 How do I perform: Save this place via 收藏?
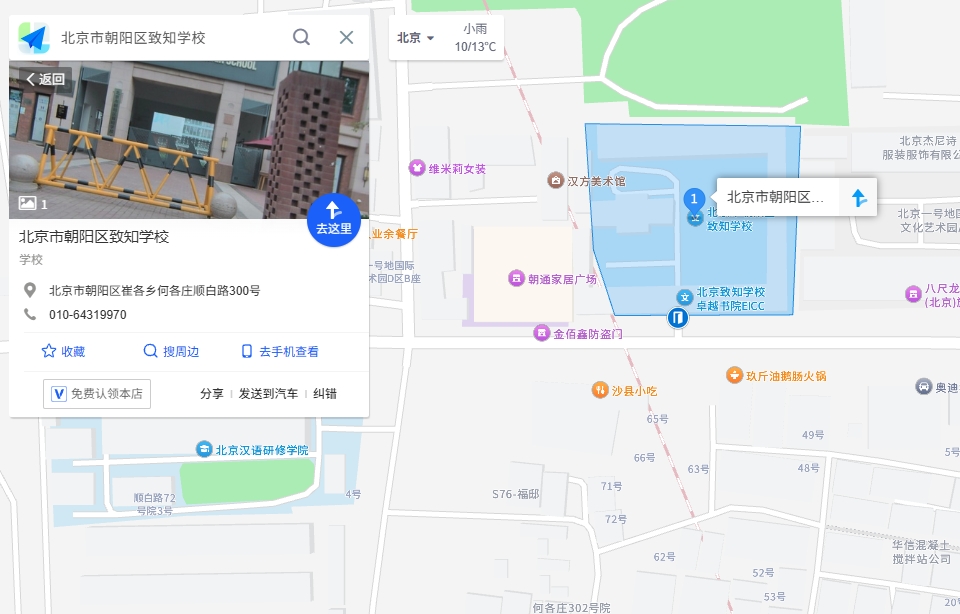63,351
